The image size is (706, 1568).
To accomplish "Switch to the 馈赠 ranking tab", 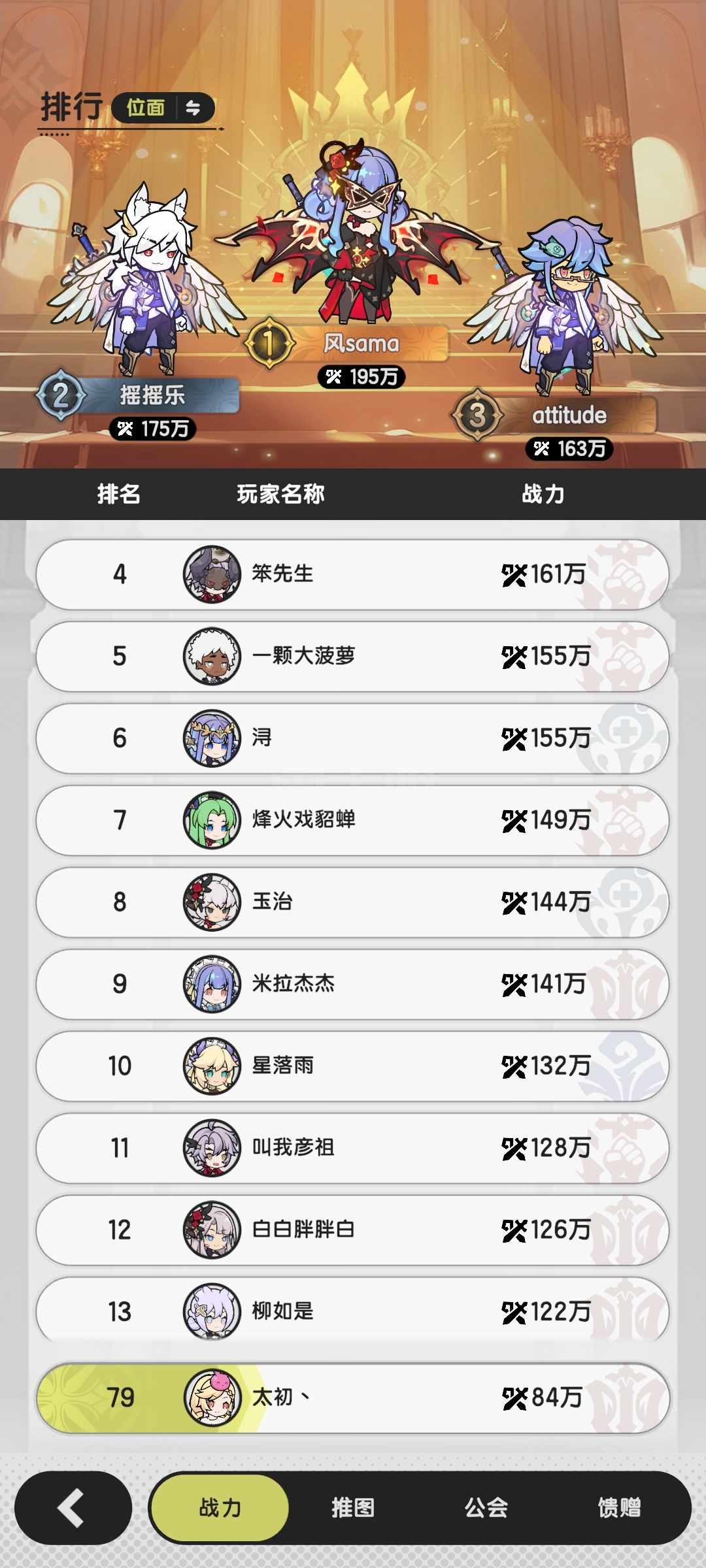I will tap(619, 1508).
